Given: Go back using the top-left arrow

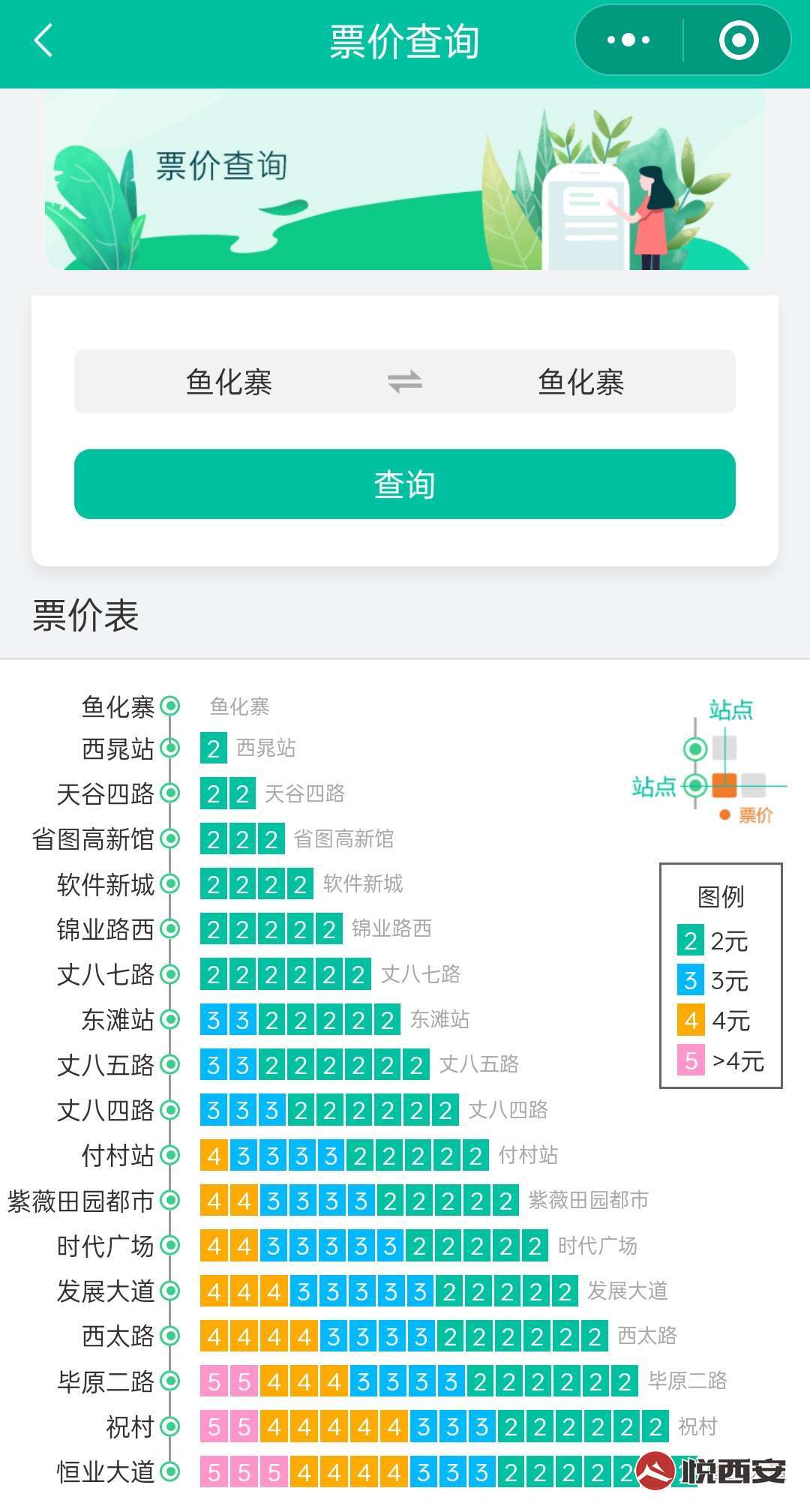Looking at the screenshot, I should [43, 40].
